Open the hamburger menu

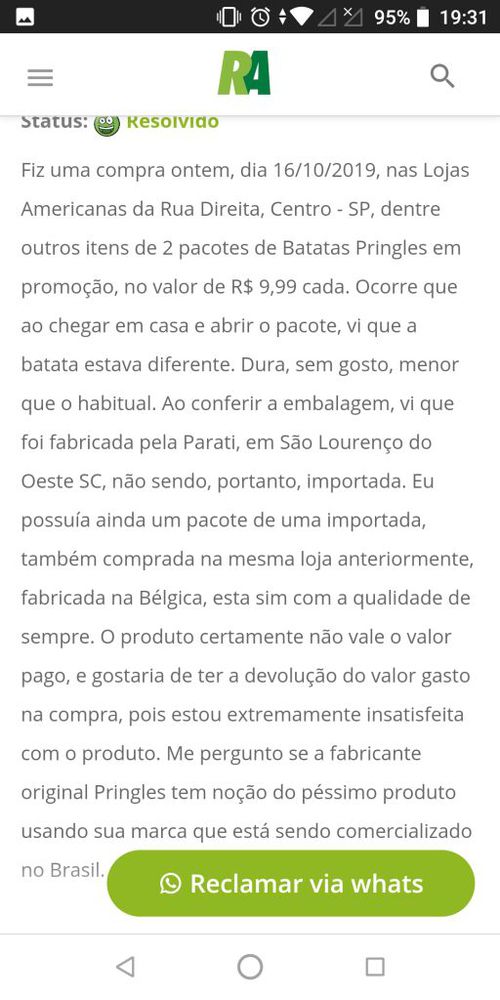coord(40,77)
